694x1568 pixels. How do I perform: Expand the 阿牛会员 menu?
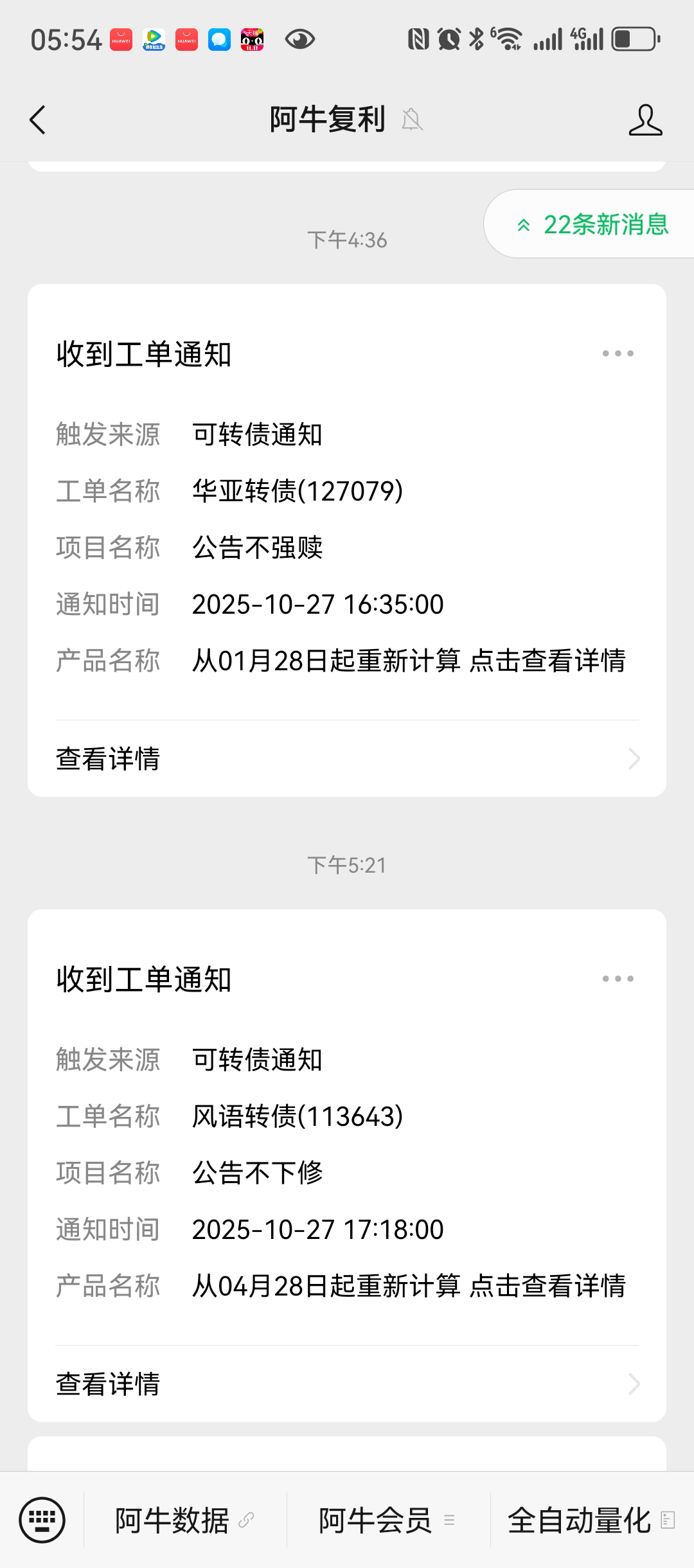coord(387,1520)
